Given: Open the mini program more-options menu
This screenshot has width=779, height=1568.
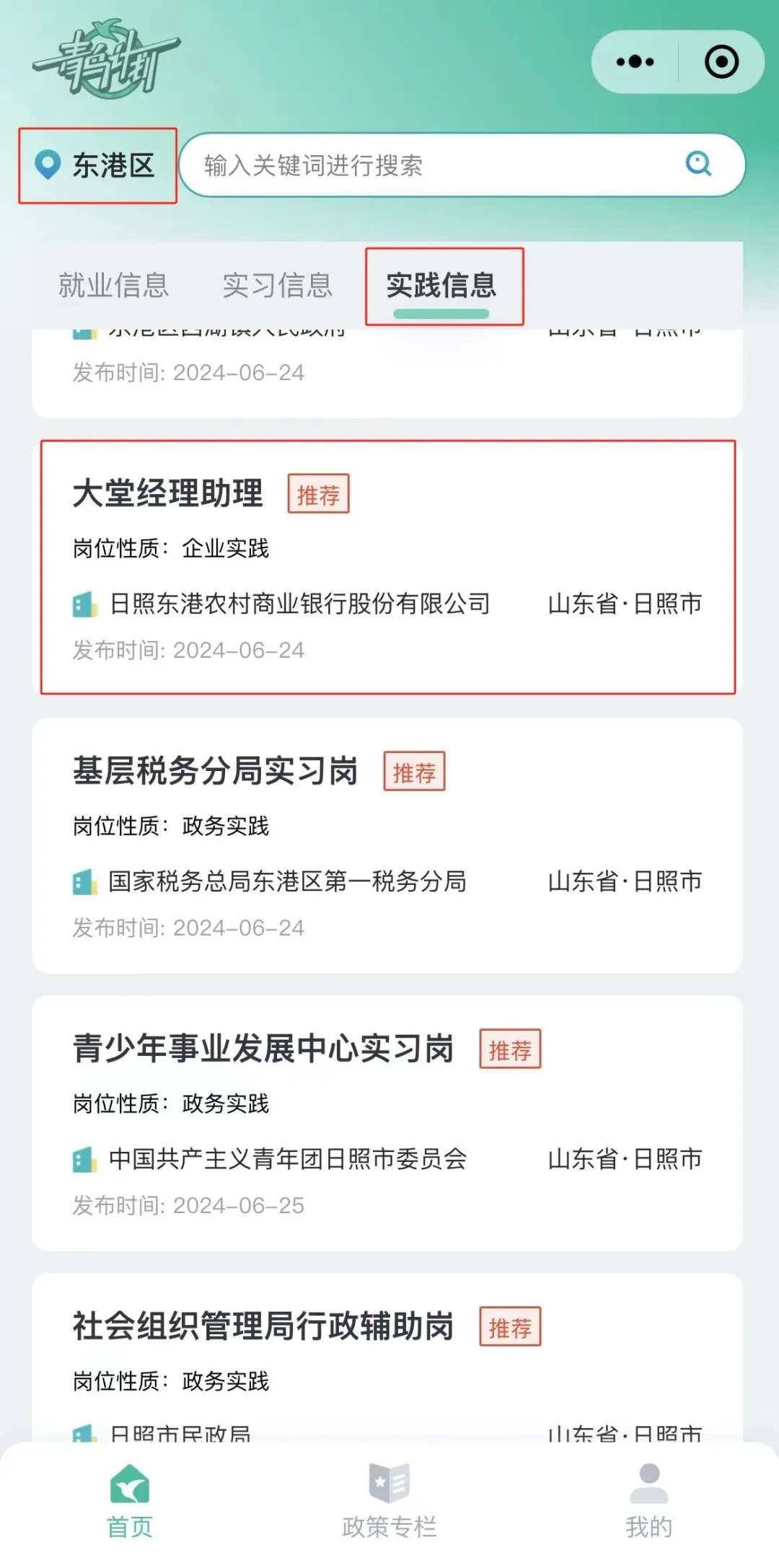Looking at the screenshot, I should point(635,62).
